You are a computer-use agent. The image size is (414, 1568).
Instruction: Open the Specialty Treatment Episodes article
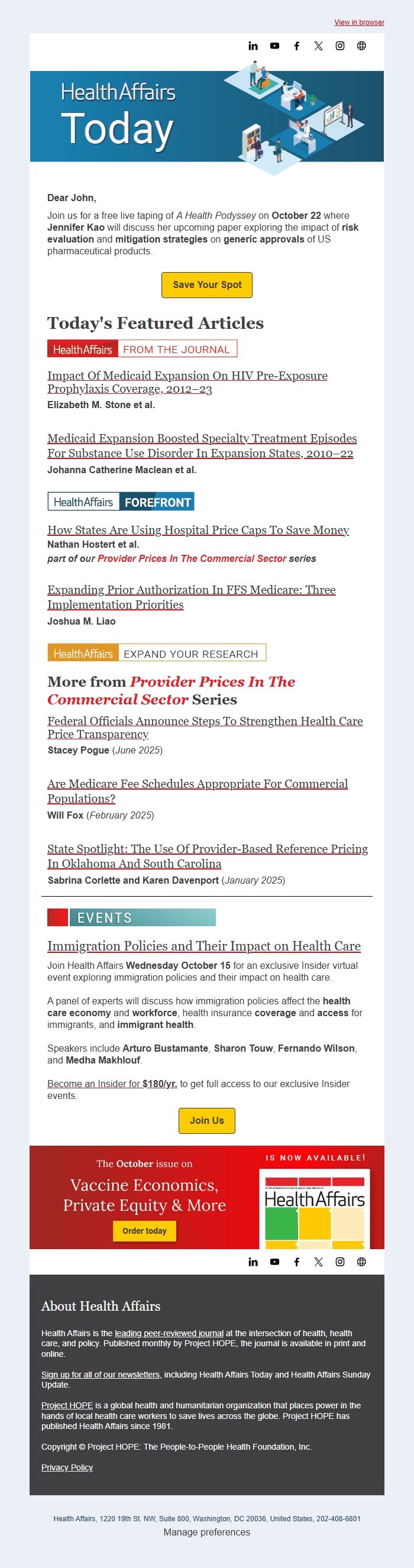202,445
